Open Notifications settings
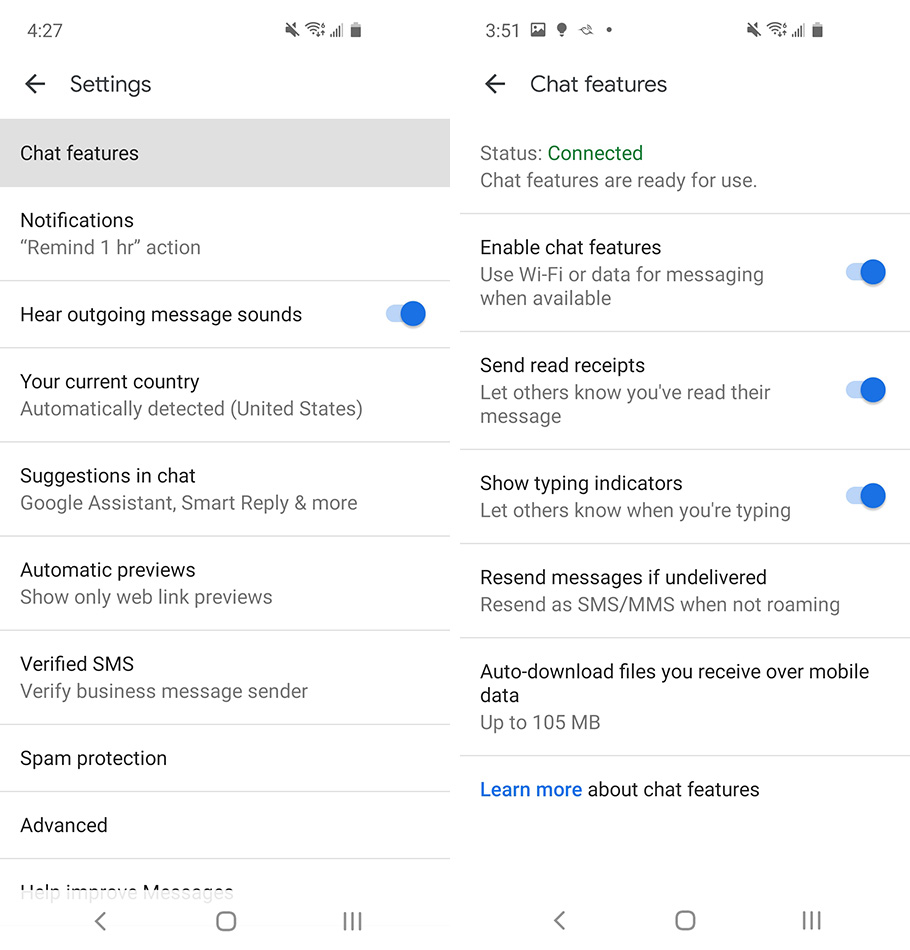 [225, 233]
